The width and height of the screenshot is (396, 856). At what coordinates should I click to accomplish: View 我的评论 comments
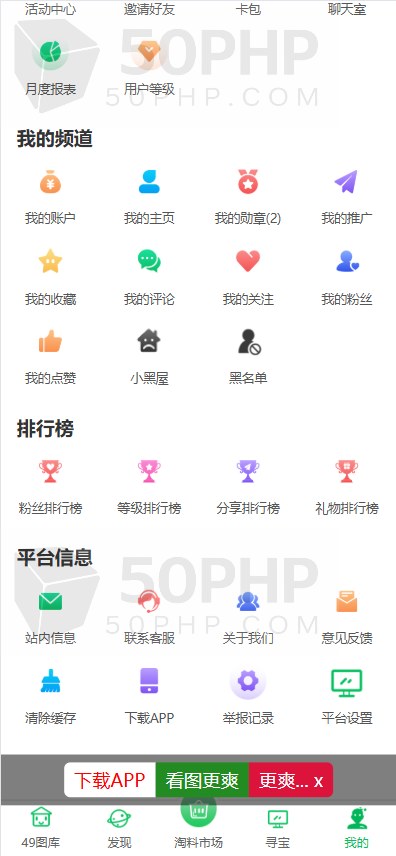(x=149, y=277)
